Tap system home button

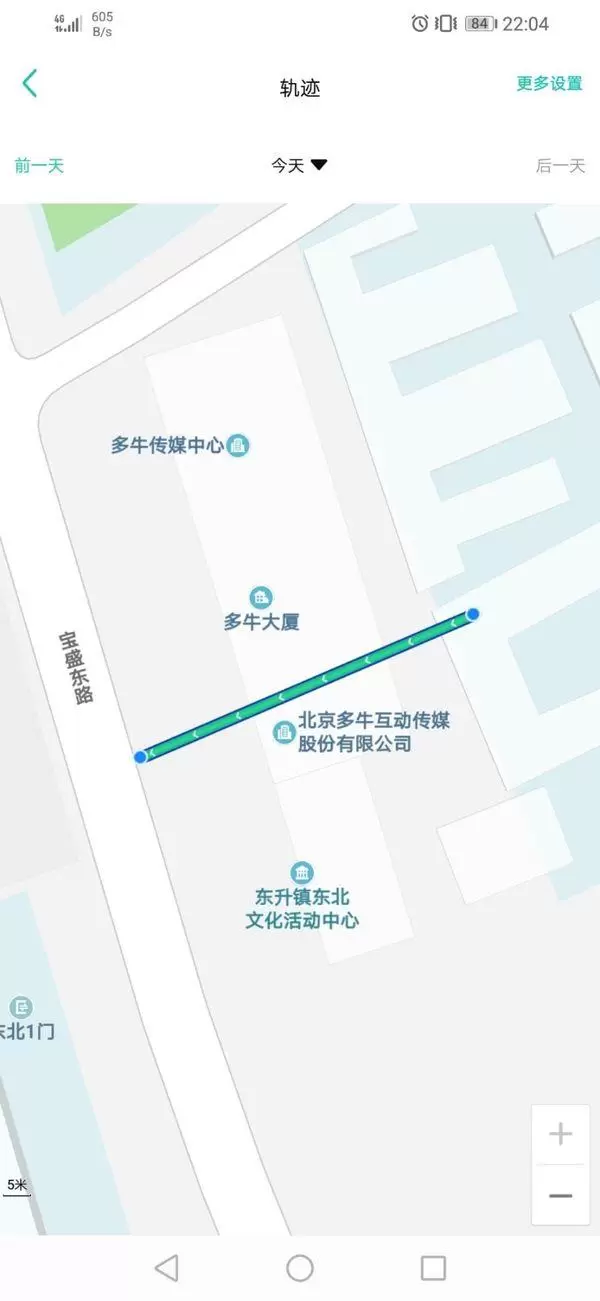(x=300, y=1268)
